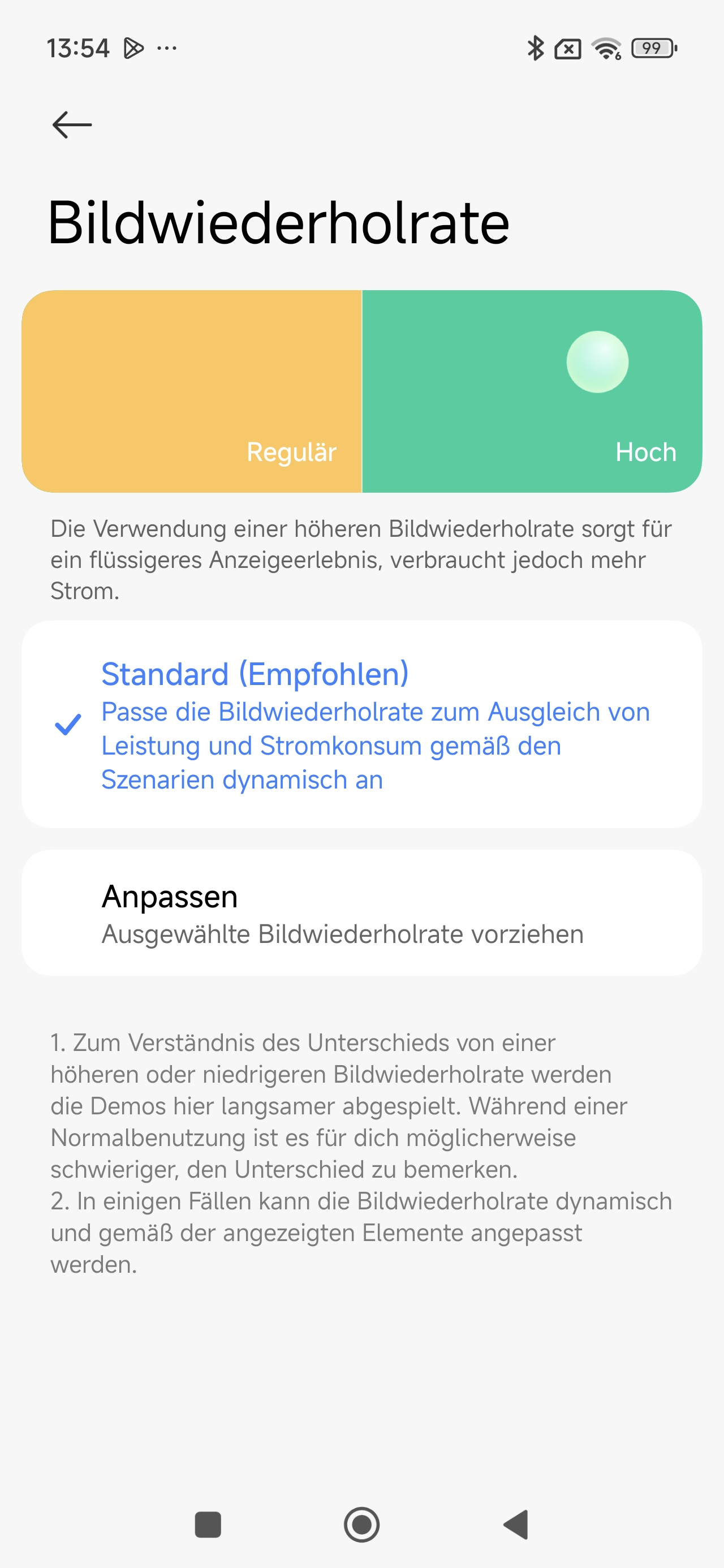
Task: Open recent apps via square button
Action: [x=208, y=1525]
